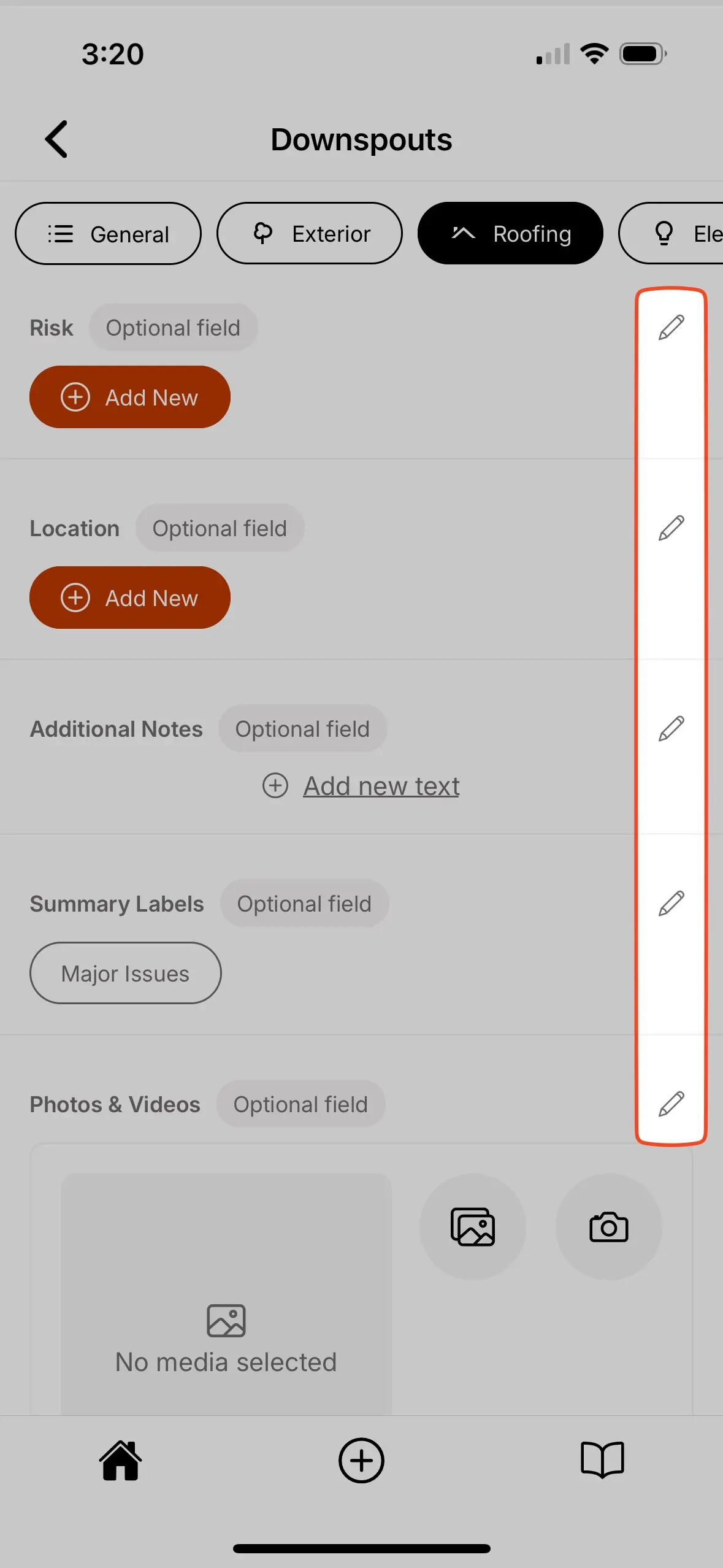Add New item under Location
Image resolution: width=723 pixels, height=1568 pixels.
[x=130, y=598]
